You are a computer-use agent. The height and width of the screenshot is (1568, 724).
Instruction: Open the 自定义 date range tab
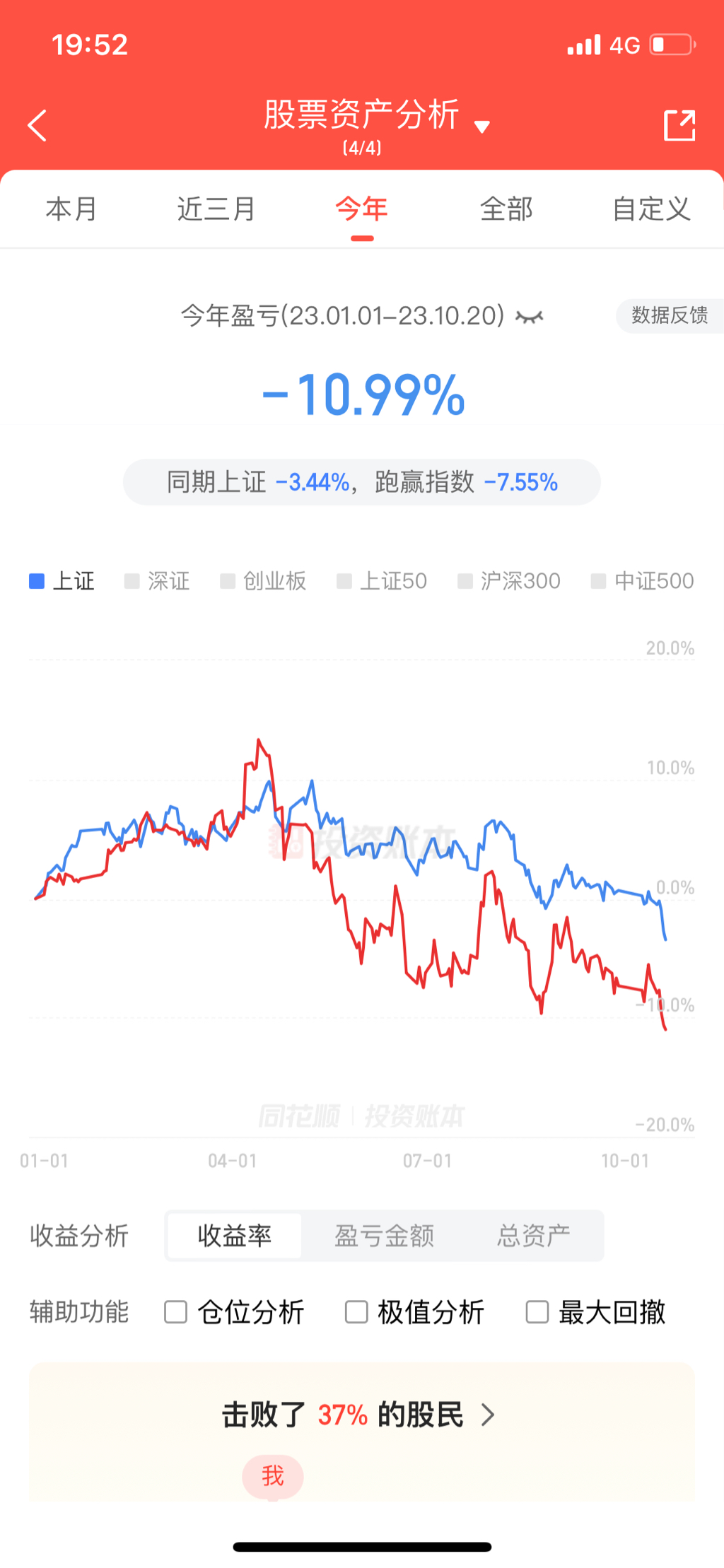[651, 209]
